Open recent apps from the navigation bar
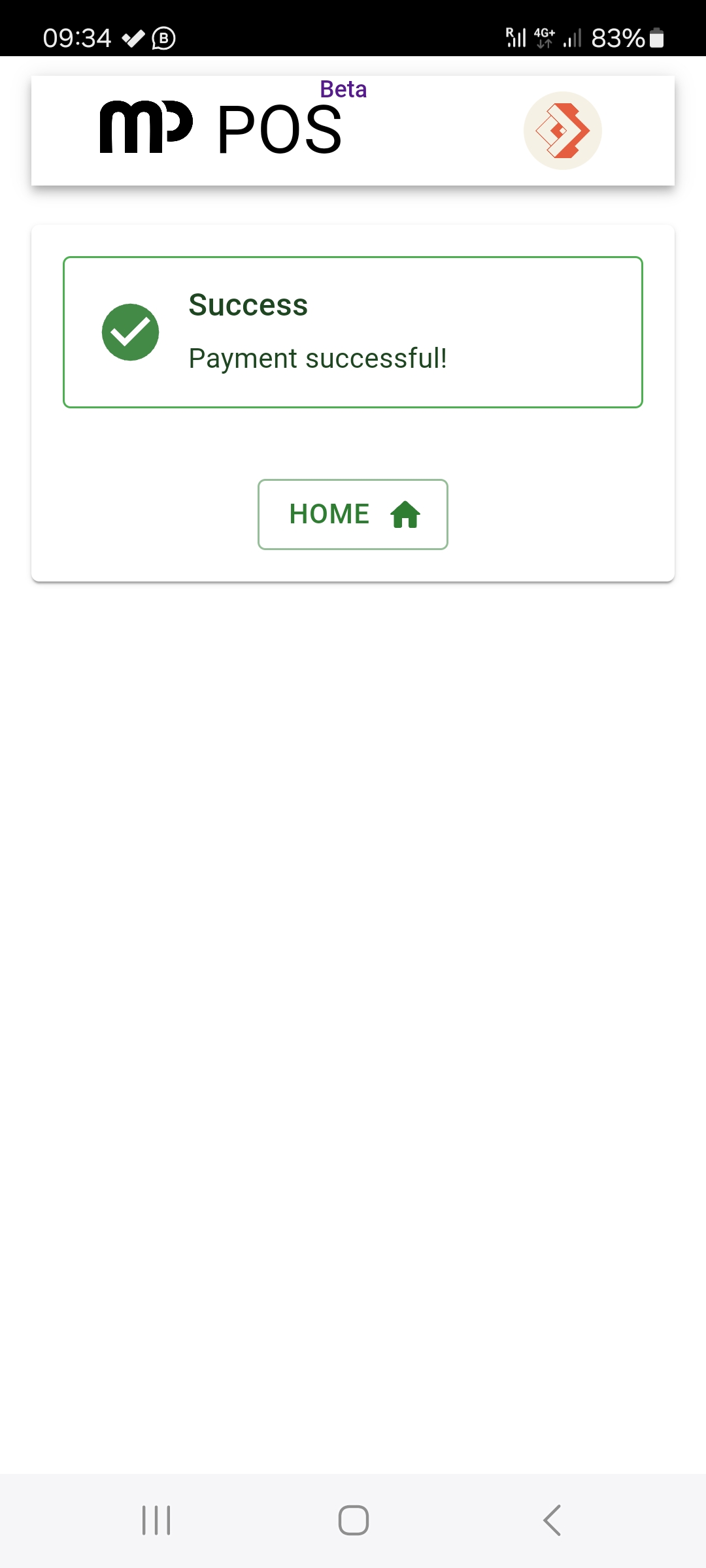This screenshot has width=706, height=1568. [156, 1520]
